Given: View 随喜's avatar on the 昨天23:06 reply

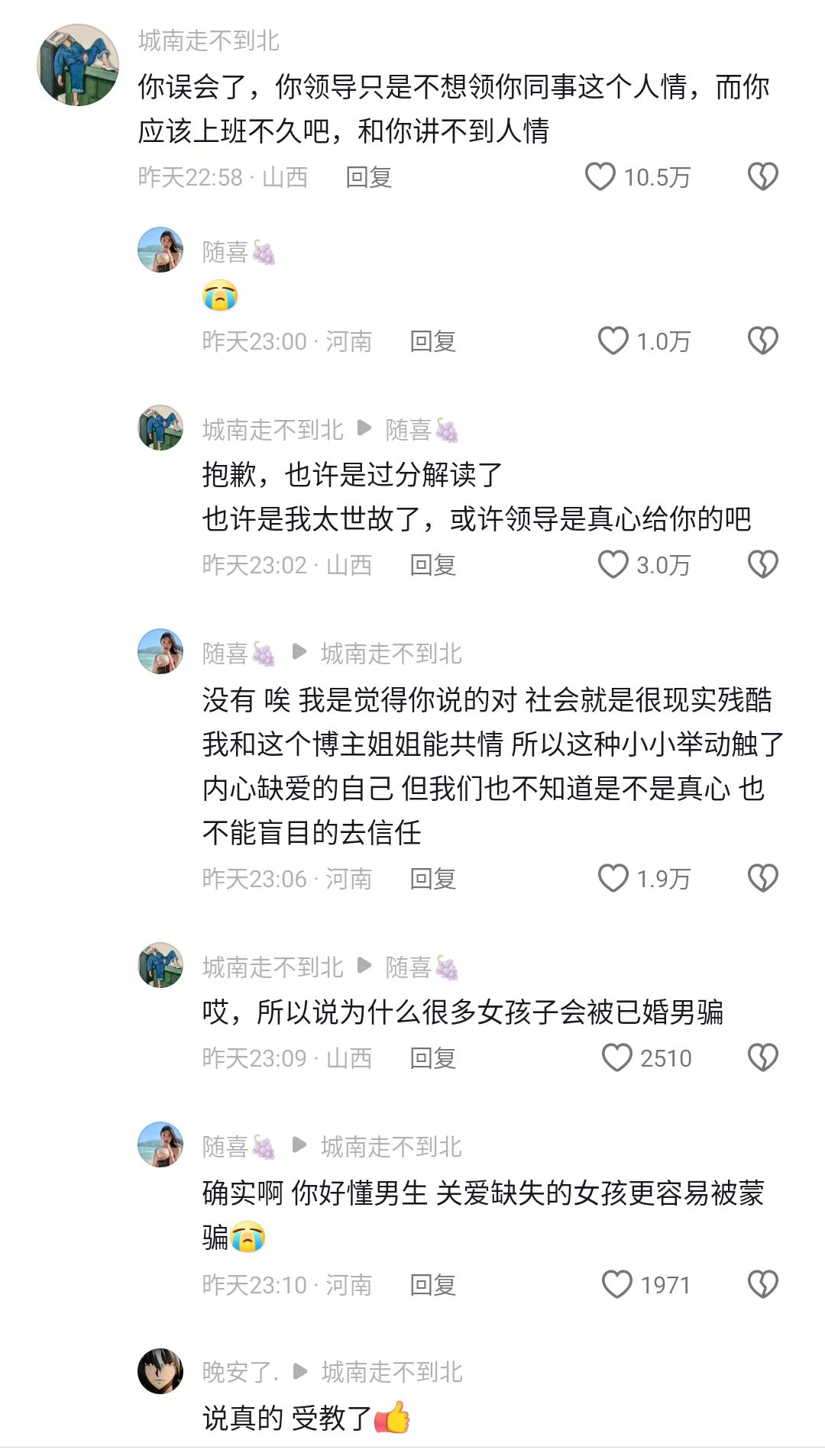Looking at the screenshot, I should [160, 651].
